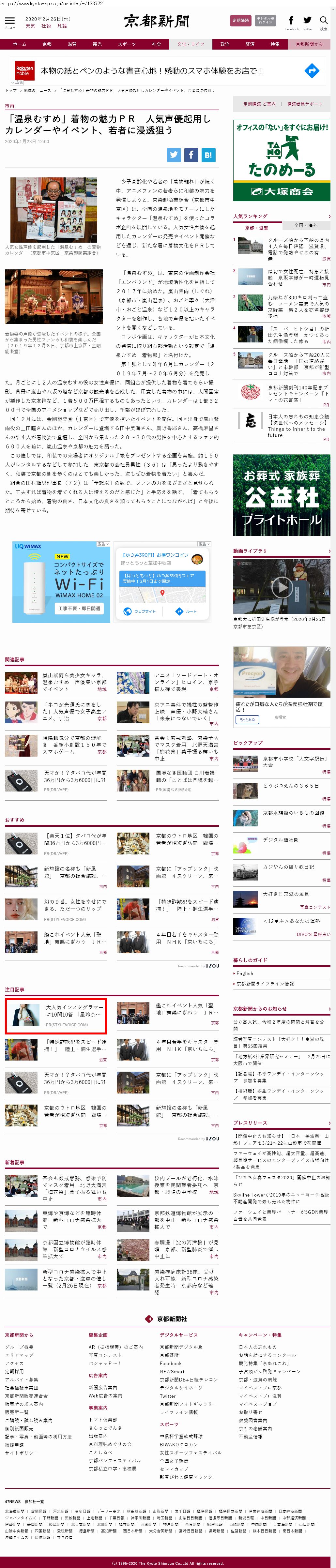The image size is (336, 1568).
Task: Tap the Rakuten Mobile ad arrow
Action: (x=312, y=71)
